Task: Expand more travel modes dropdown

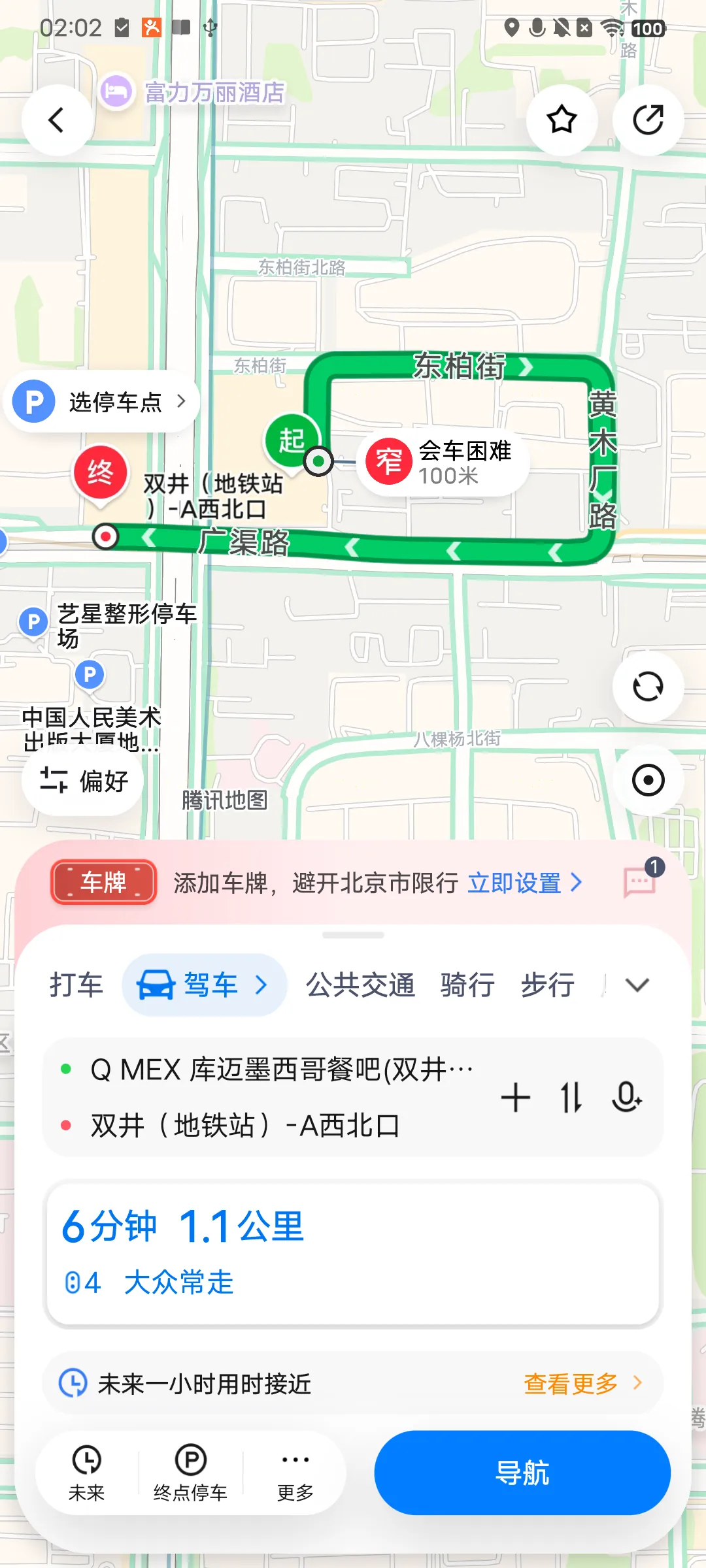Action: [x=637, y=985]
